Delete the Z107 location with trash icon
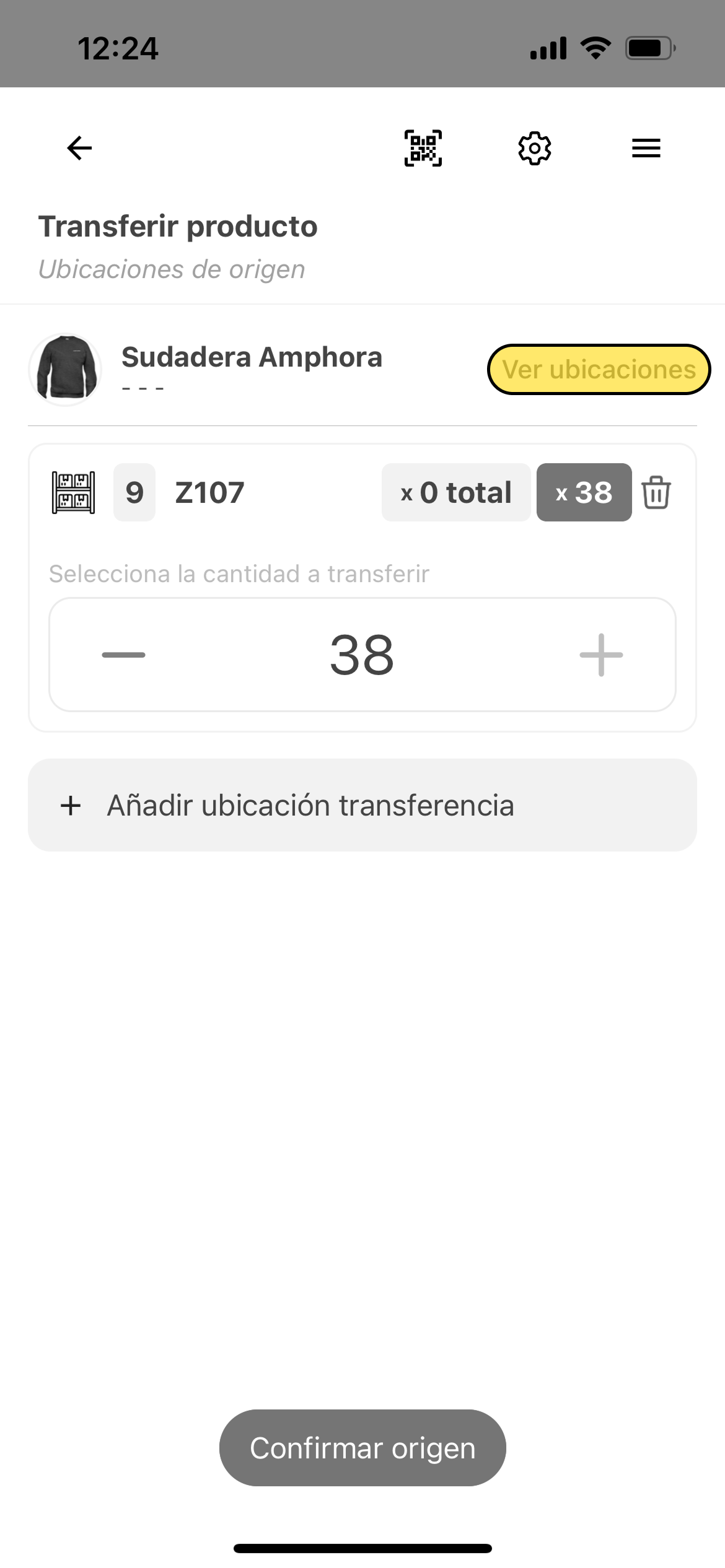 tap(656, 492)
